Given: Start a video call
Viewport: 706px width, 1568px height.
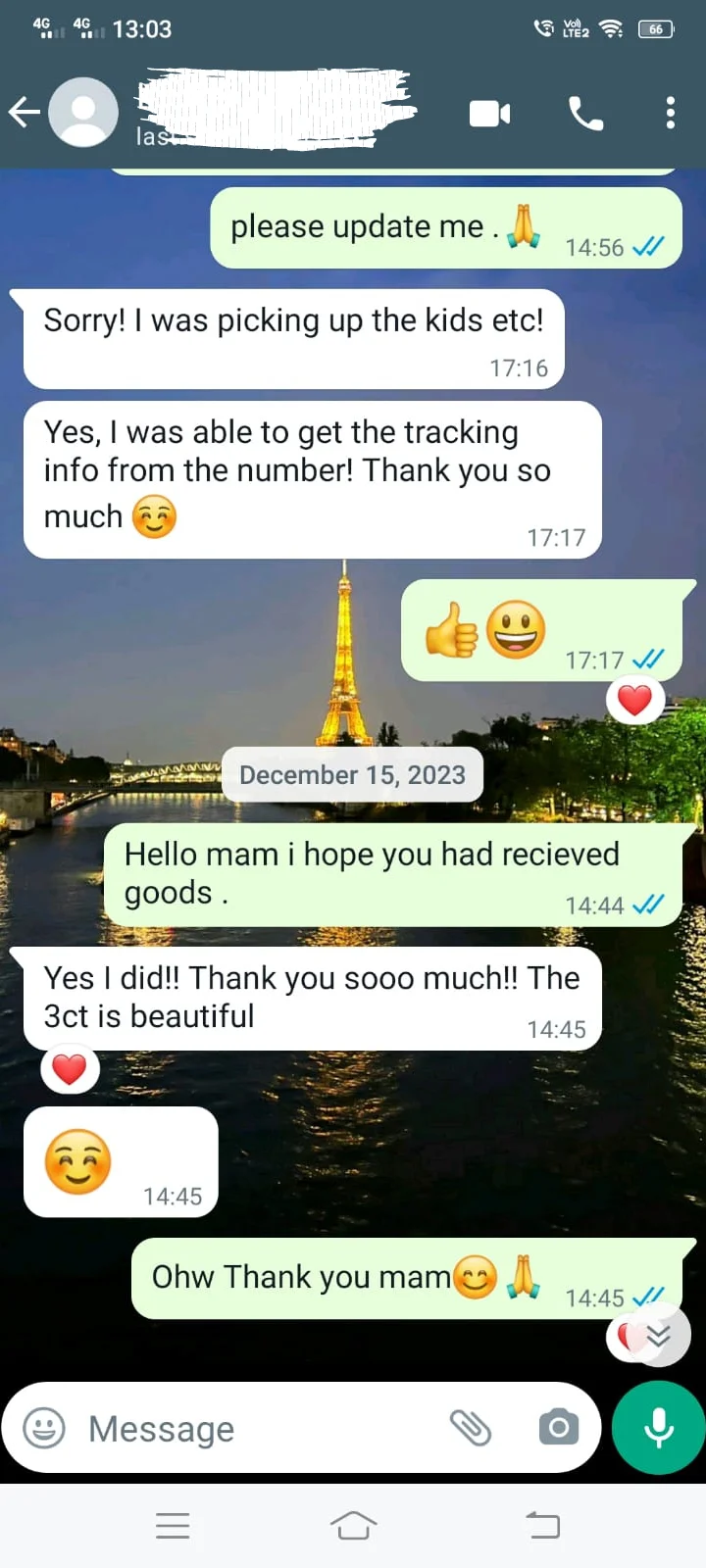Looking at the screenshot, I should (x=489, y=114).
